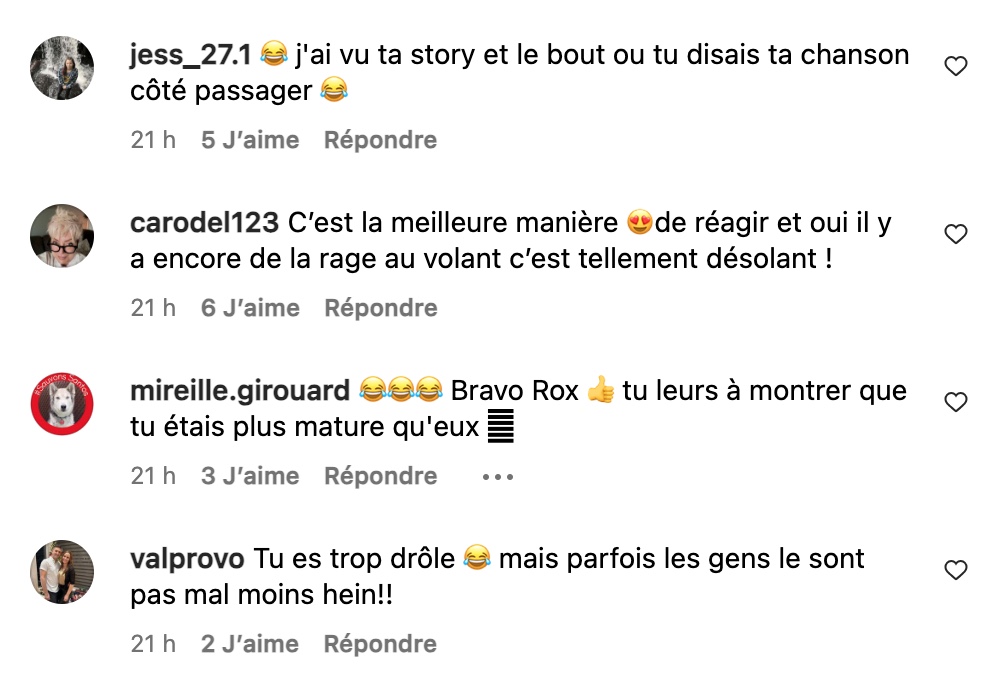The image size is (994, 676).
Task: Like carodel123's comment
Action: tap(956, 235)
